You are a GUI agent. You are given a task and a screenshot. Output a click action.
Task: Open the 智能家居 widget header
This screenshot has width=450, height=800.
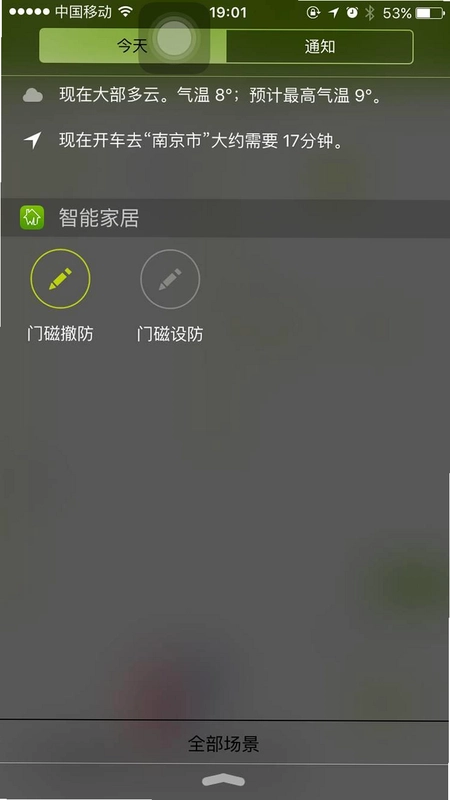[x=225, y=218]
